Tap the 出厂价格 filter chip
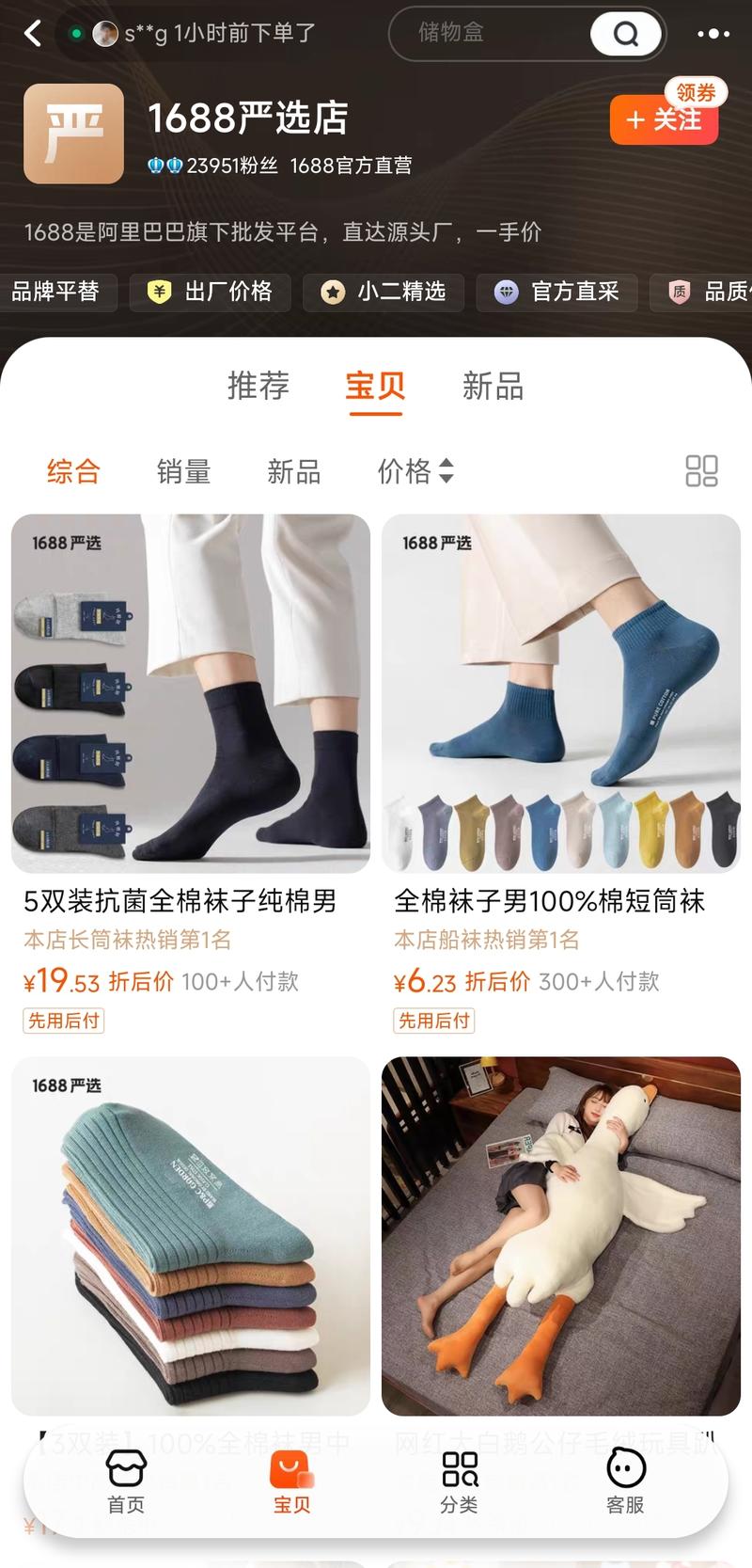Image resolution: width=752 pixels, height=1568 pixels. pyautogui.click(x=209, y=292)
